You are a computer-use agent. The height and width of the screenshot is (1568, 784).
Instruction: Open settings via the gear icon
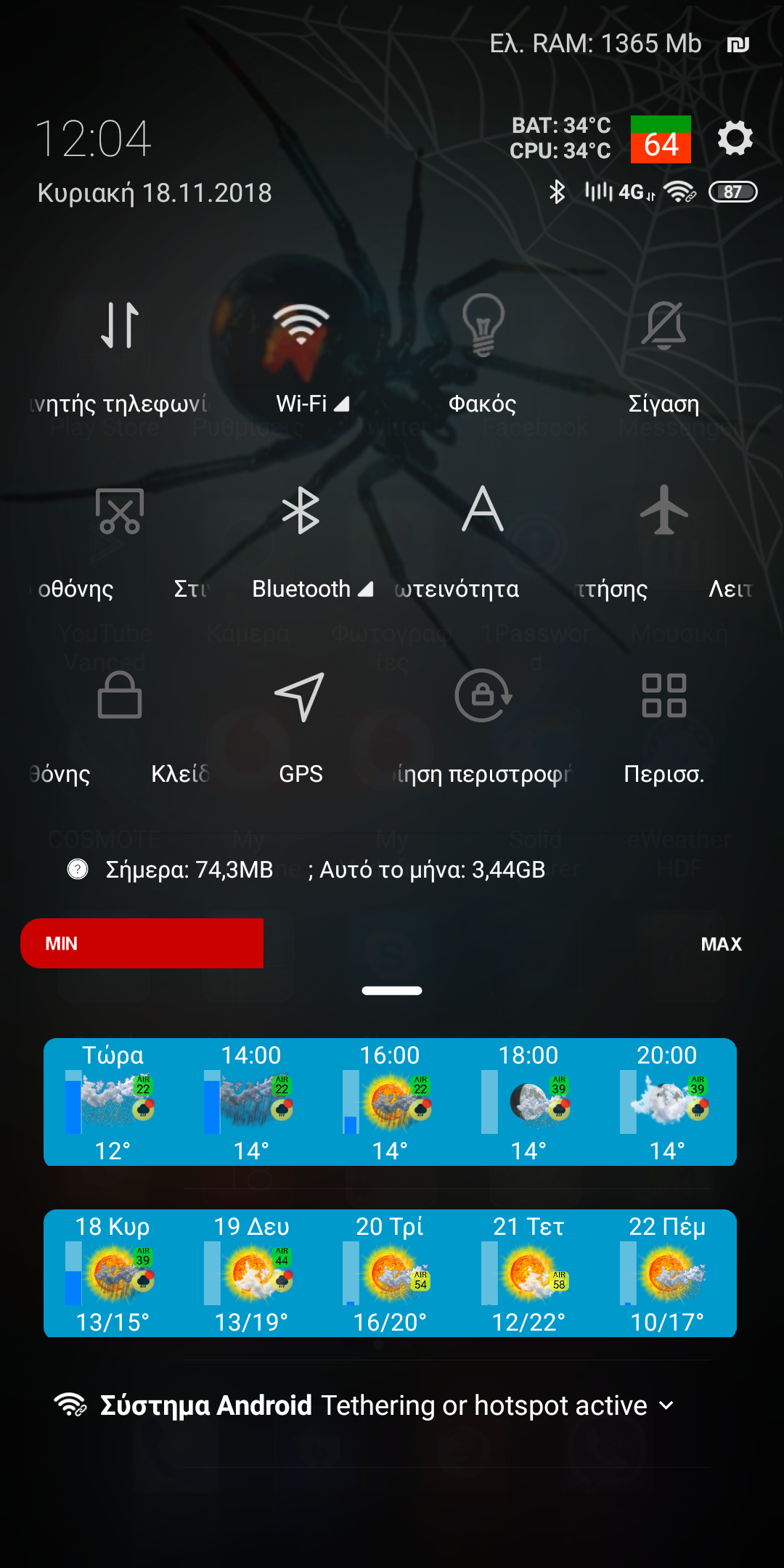[735, 139]
